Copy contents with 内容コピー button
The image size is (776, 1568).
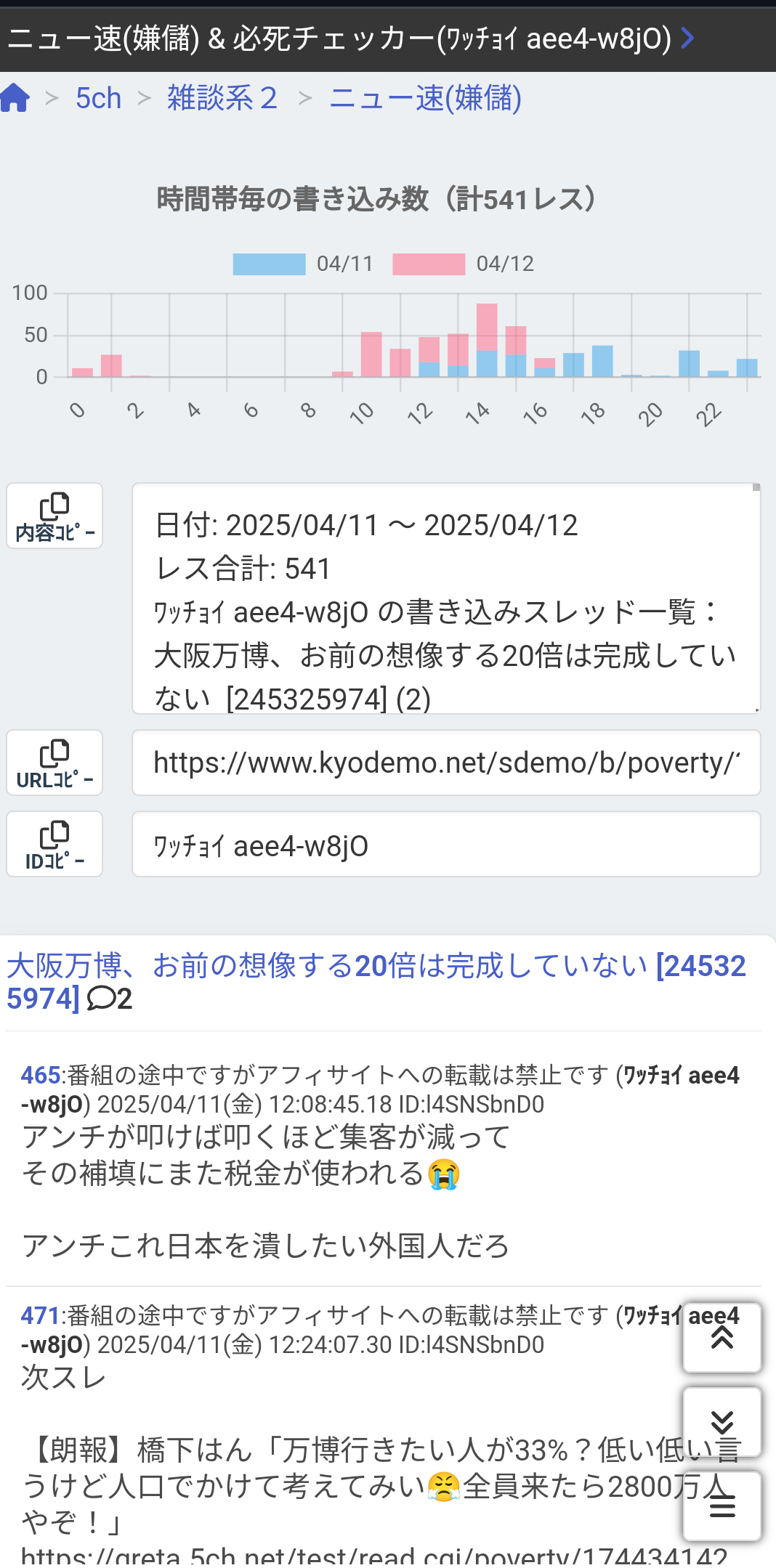[x=54, y=516]
